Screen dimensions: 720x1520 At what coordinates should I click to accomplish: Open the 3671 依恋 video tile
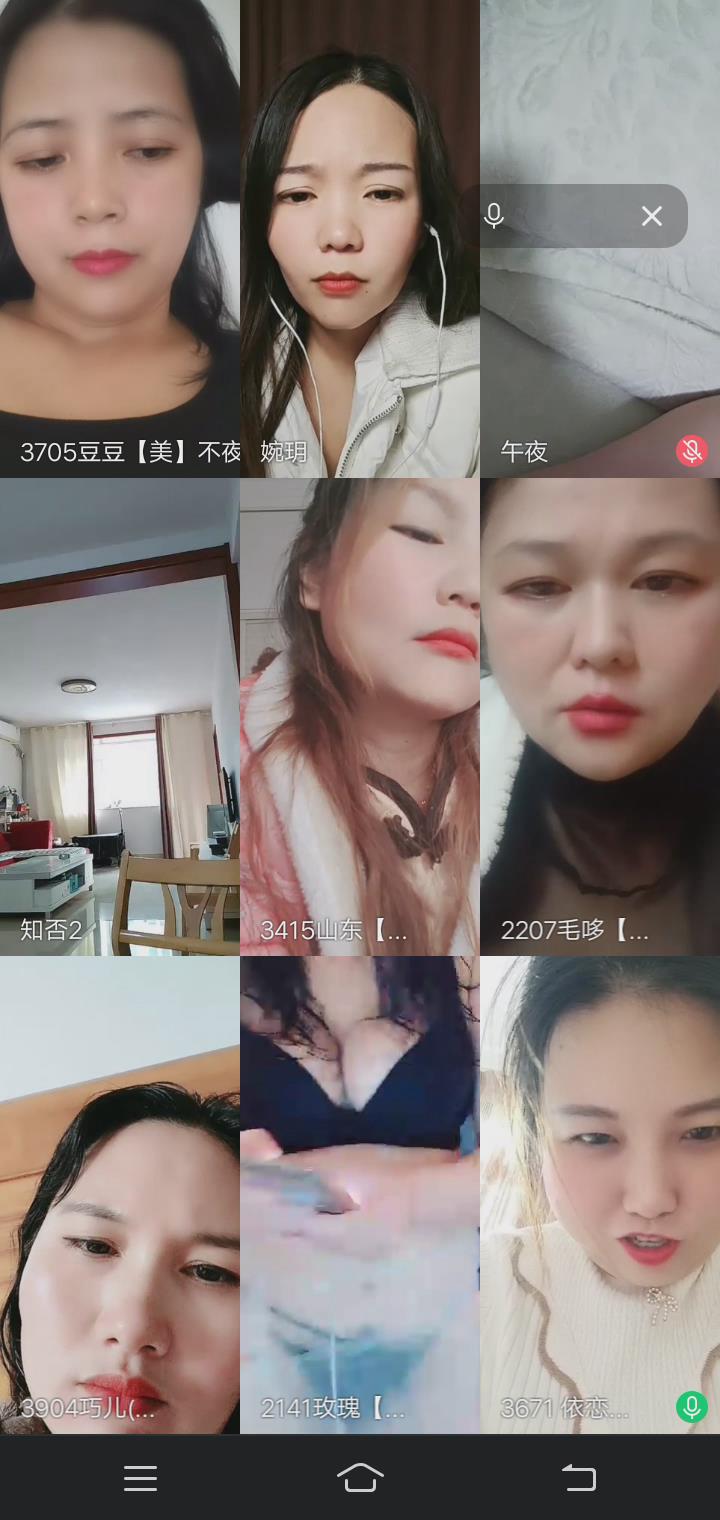[600, 1195]
